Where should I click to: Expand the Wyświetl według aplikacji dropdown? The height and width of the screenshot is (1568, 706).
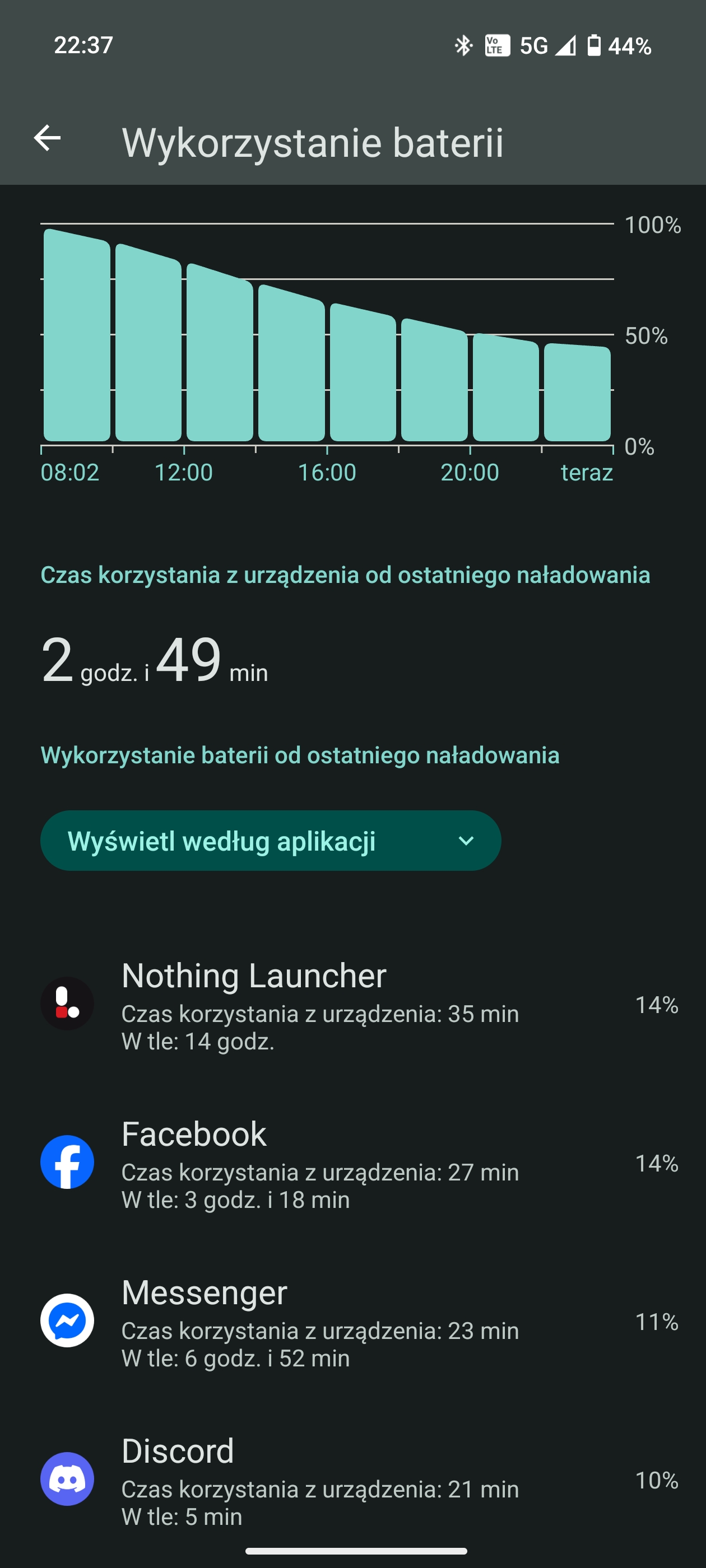(271, 841)
